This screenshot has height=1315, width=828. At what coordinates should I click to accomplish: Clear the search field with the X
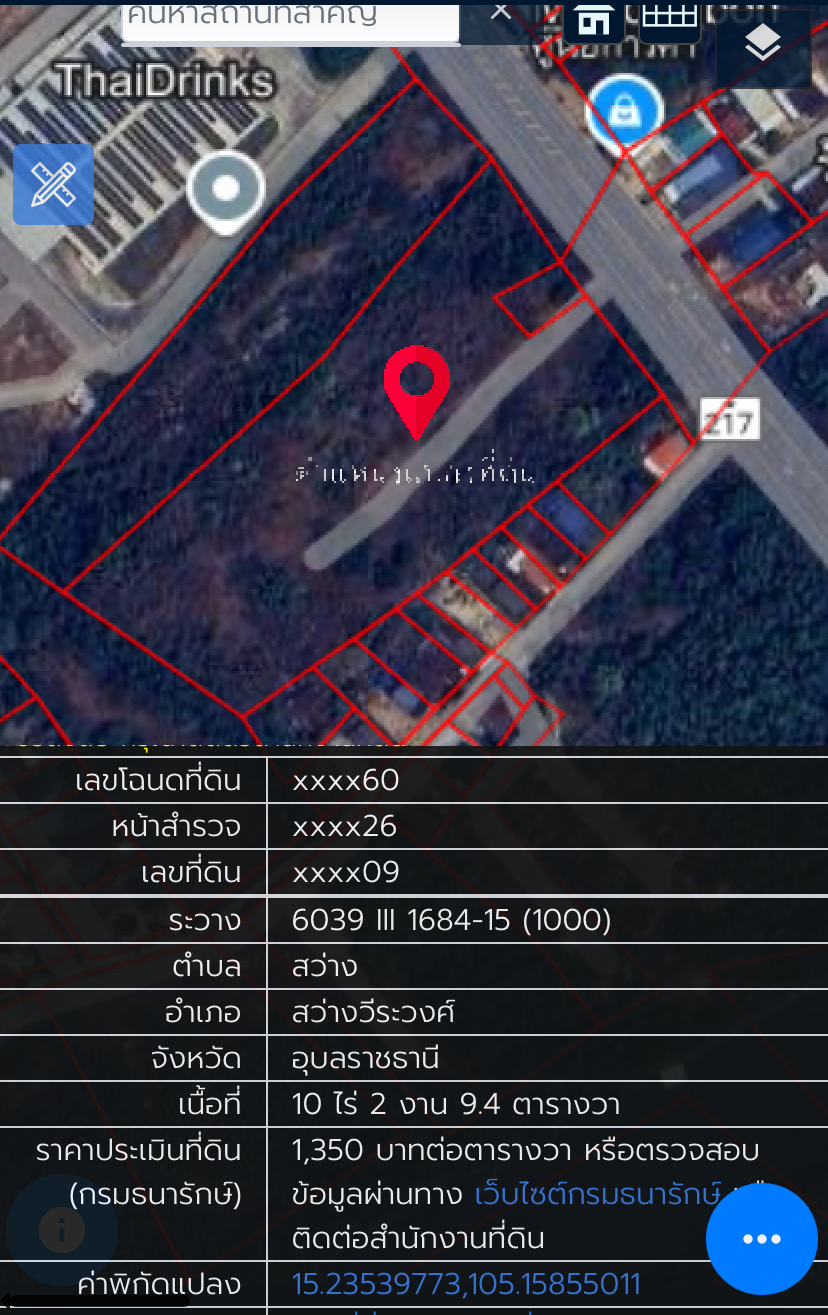[501, 12]
